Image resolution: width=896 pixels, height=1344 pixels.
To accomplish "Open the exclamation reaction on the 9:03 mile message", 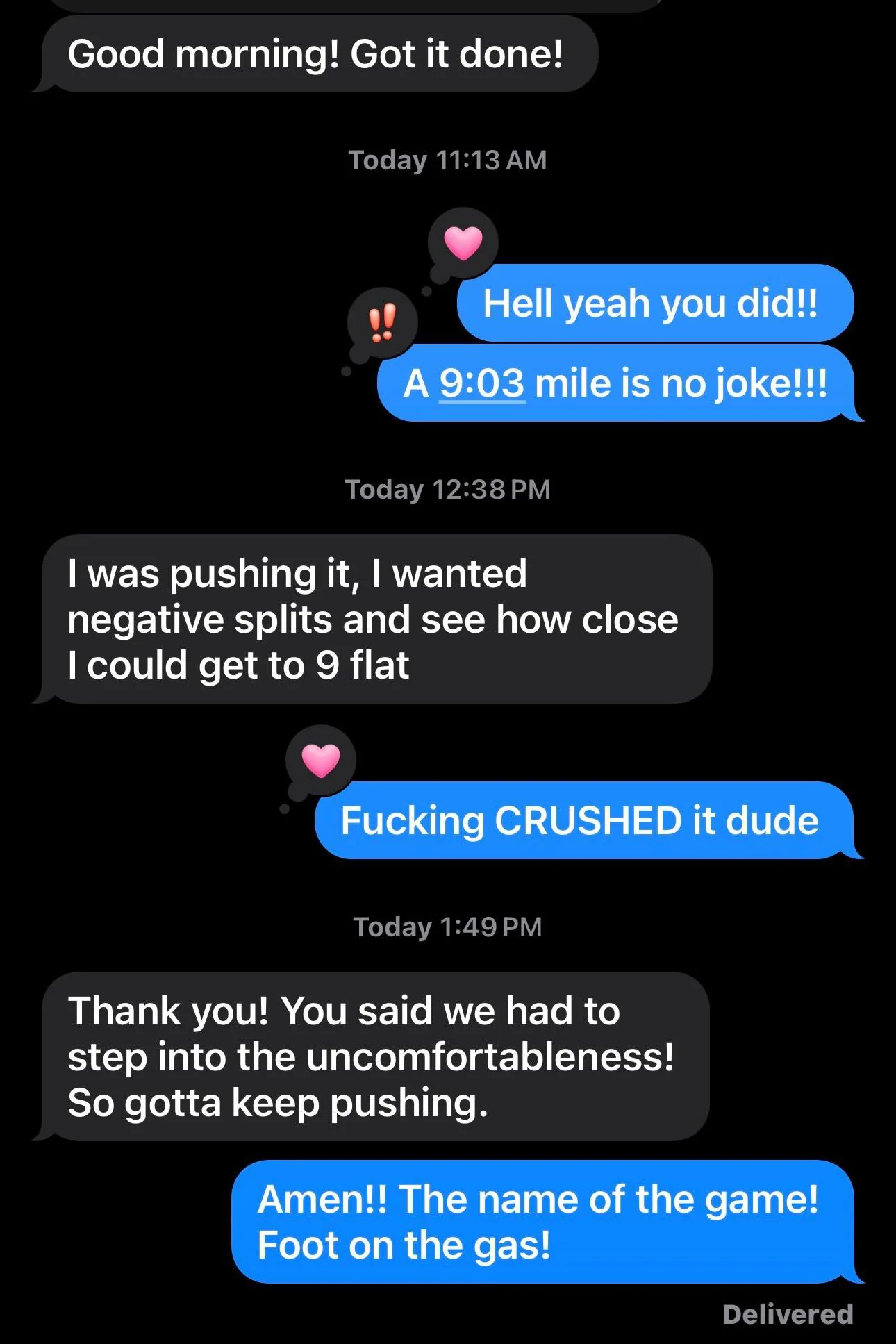I will [x=382, y=323].
